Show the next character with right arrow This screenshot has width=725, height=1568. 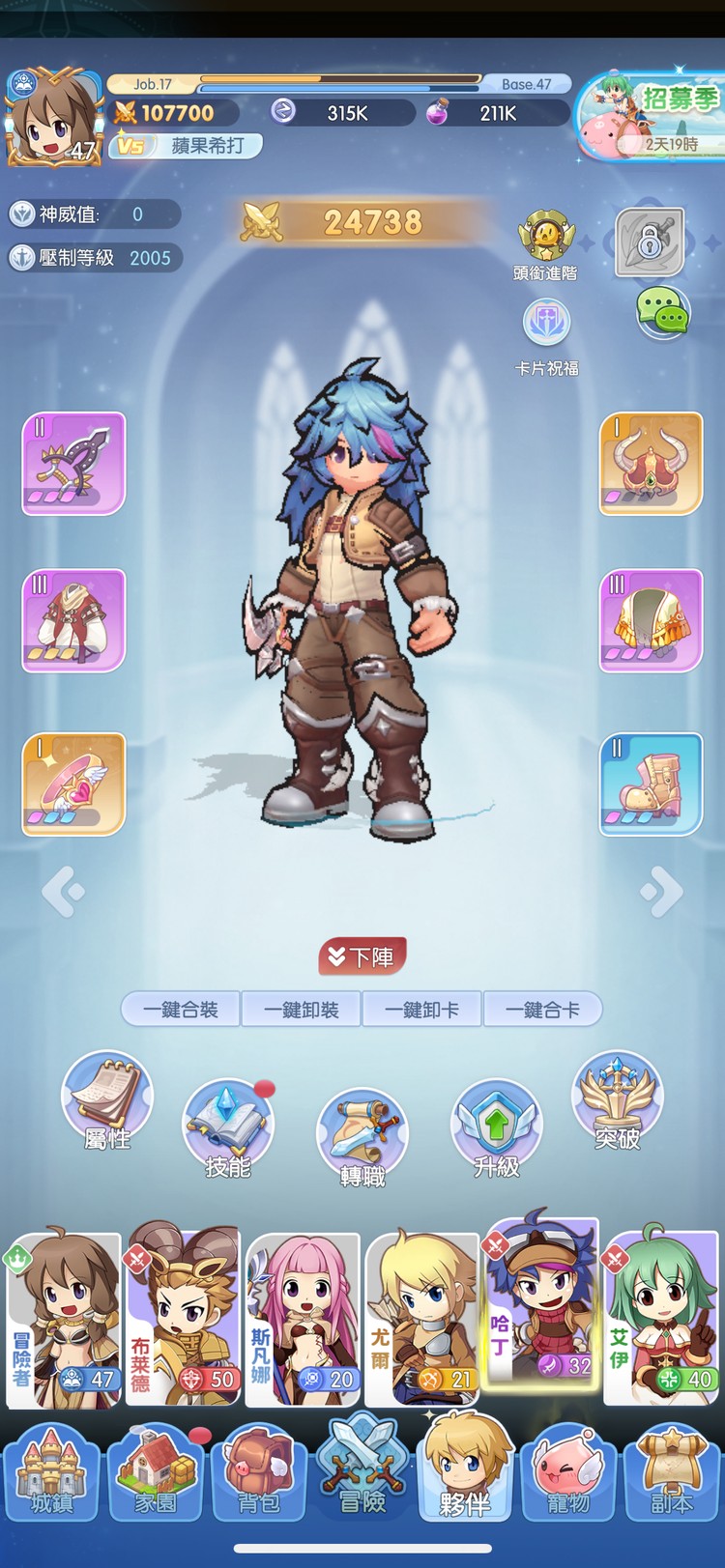(x=662, y=891)
